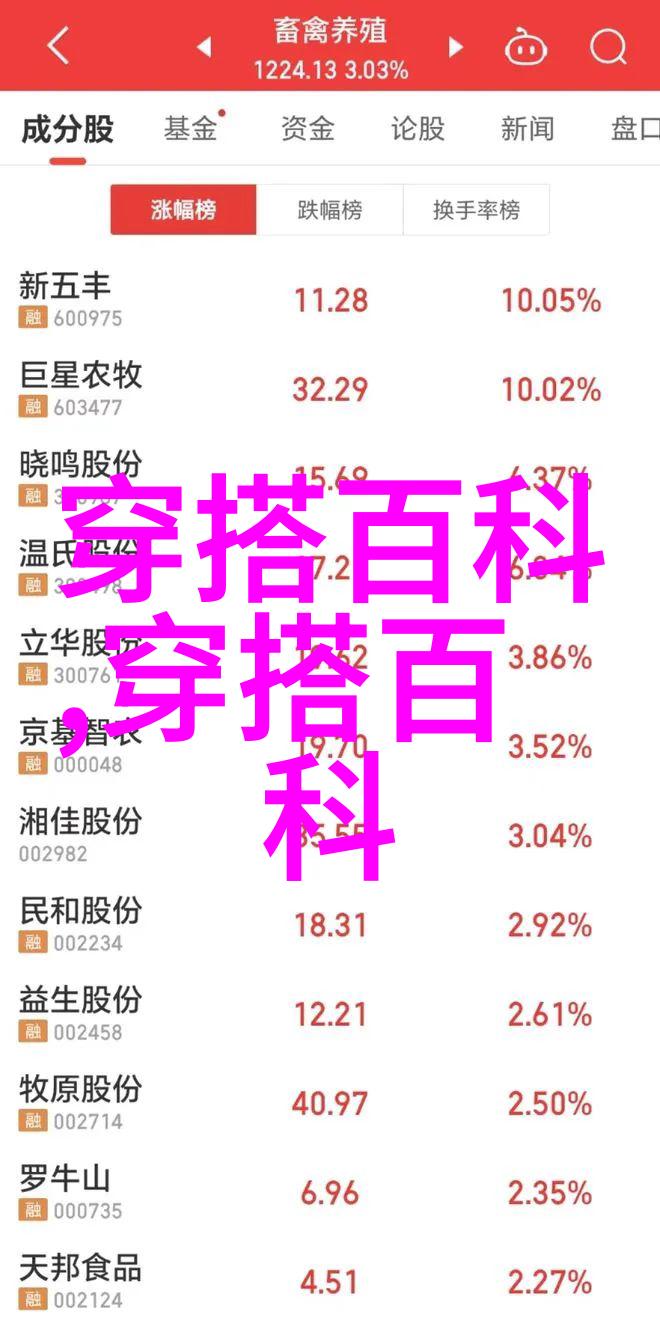Open search from the magnifier icon
Viewport: 660px width, 1321px height.
pyautogui.click(x=607, y=45)
